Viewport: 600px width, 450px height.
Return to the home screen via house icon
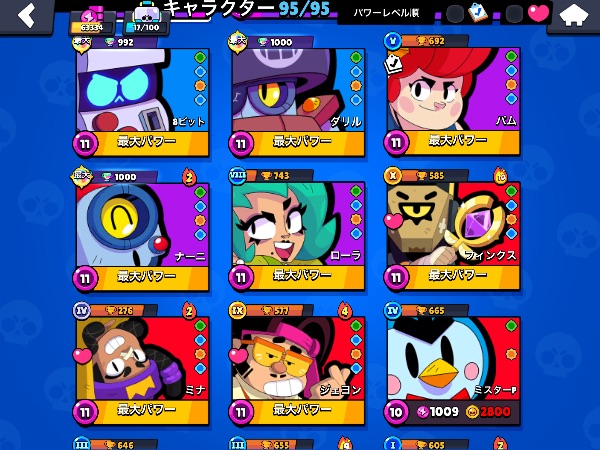[x=574, y=14]
